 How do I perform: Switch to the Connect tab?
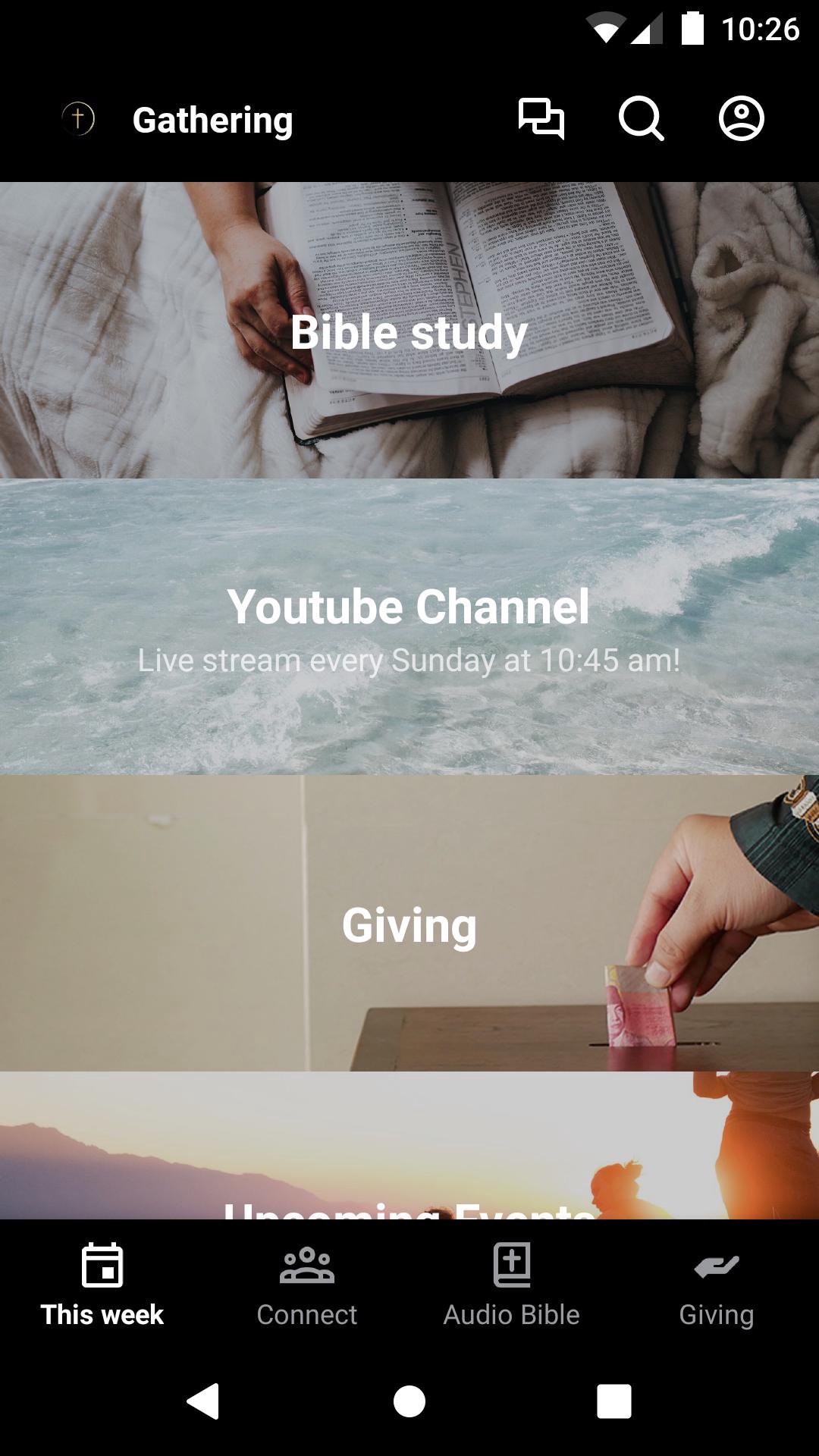click(x=307, y=1285)
